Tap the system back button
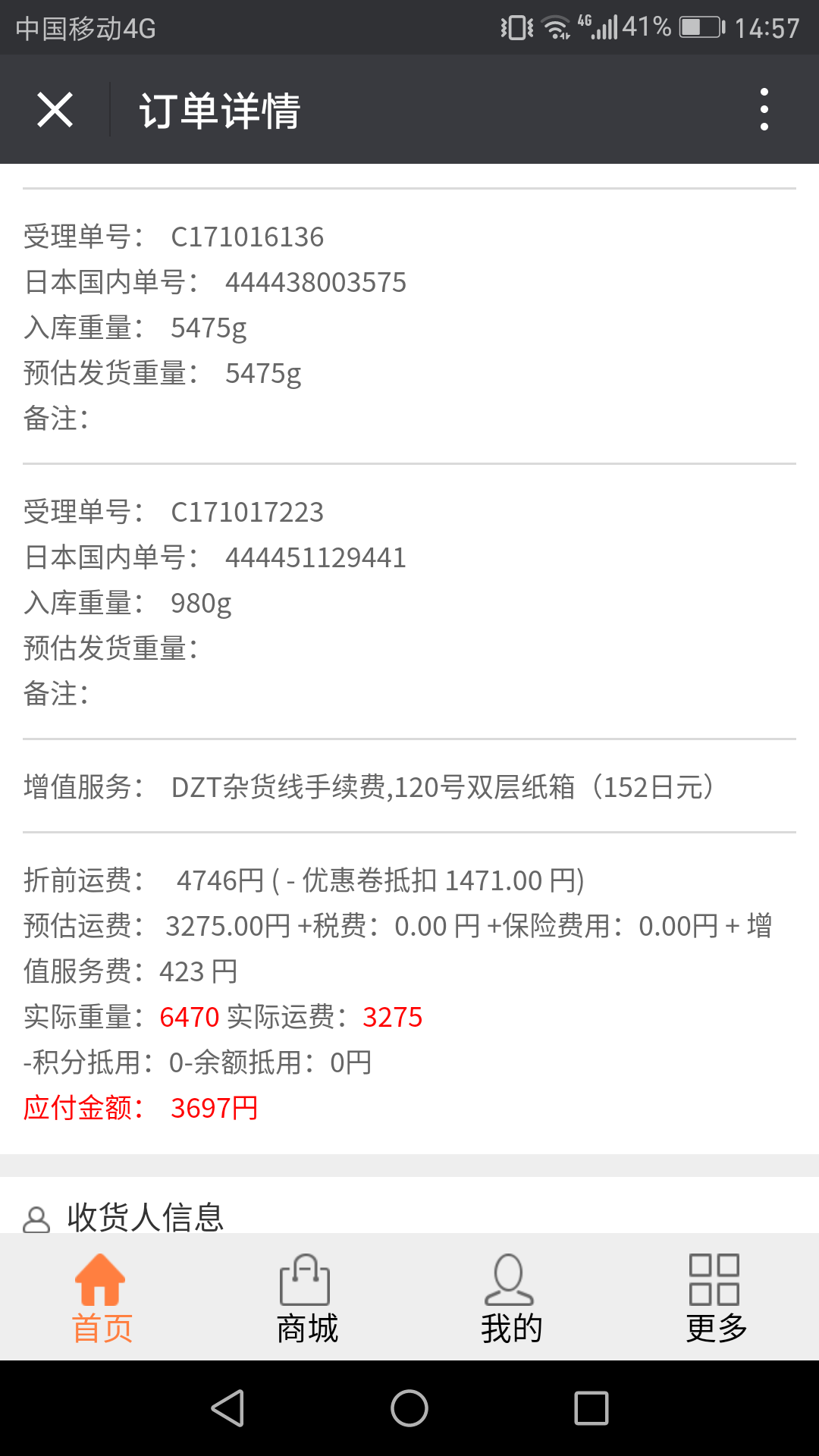The width and height of the screenshot is (819, 1456). click(227, 1408)
